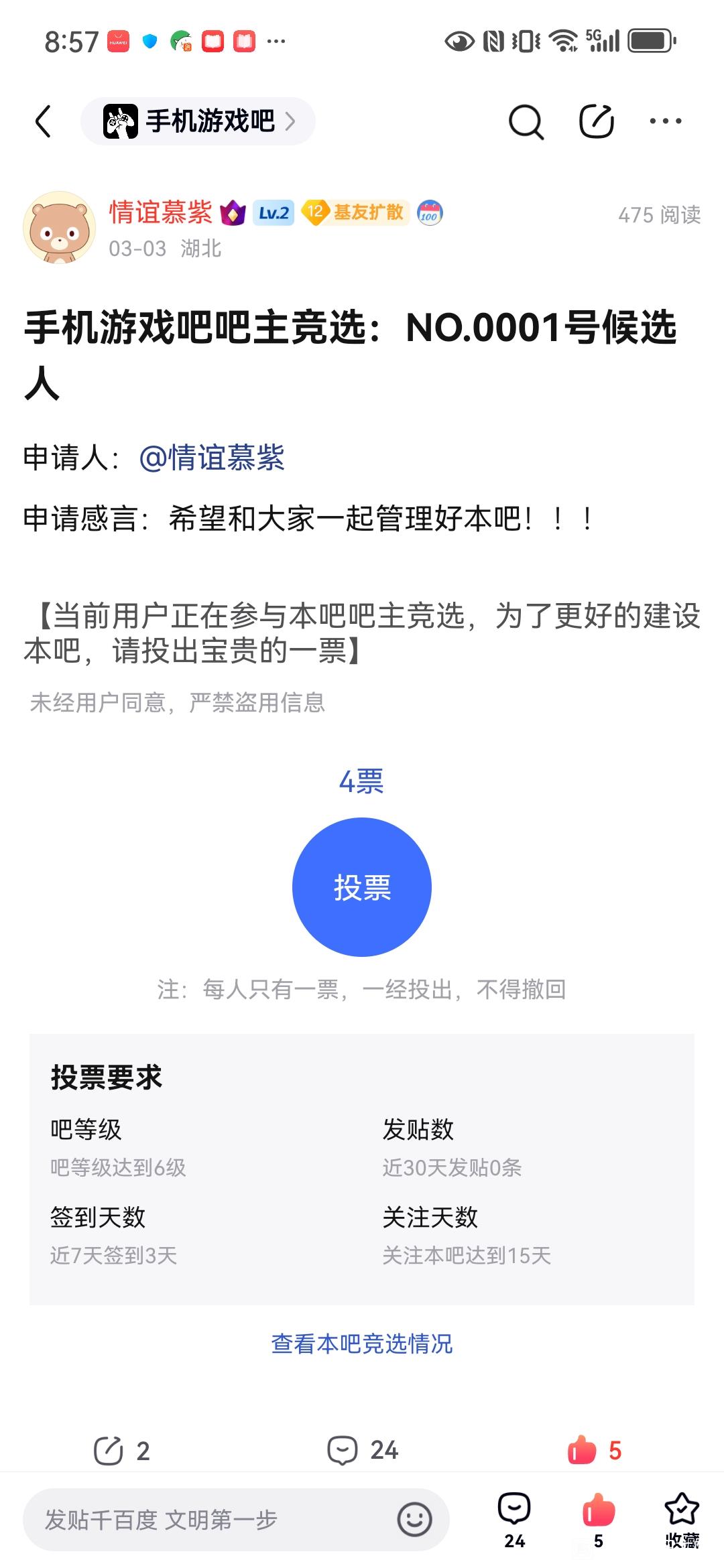The width and height of the screenshot is (724, 1568).
Task: Jump to comments from the bottom bar
Action: coord(514,1518)
